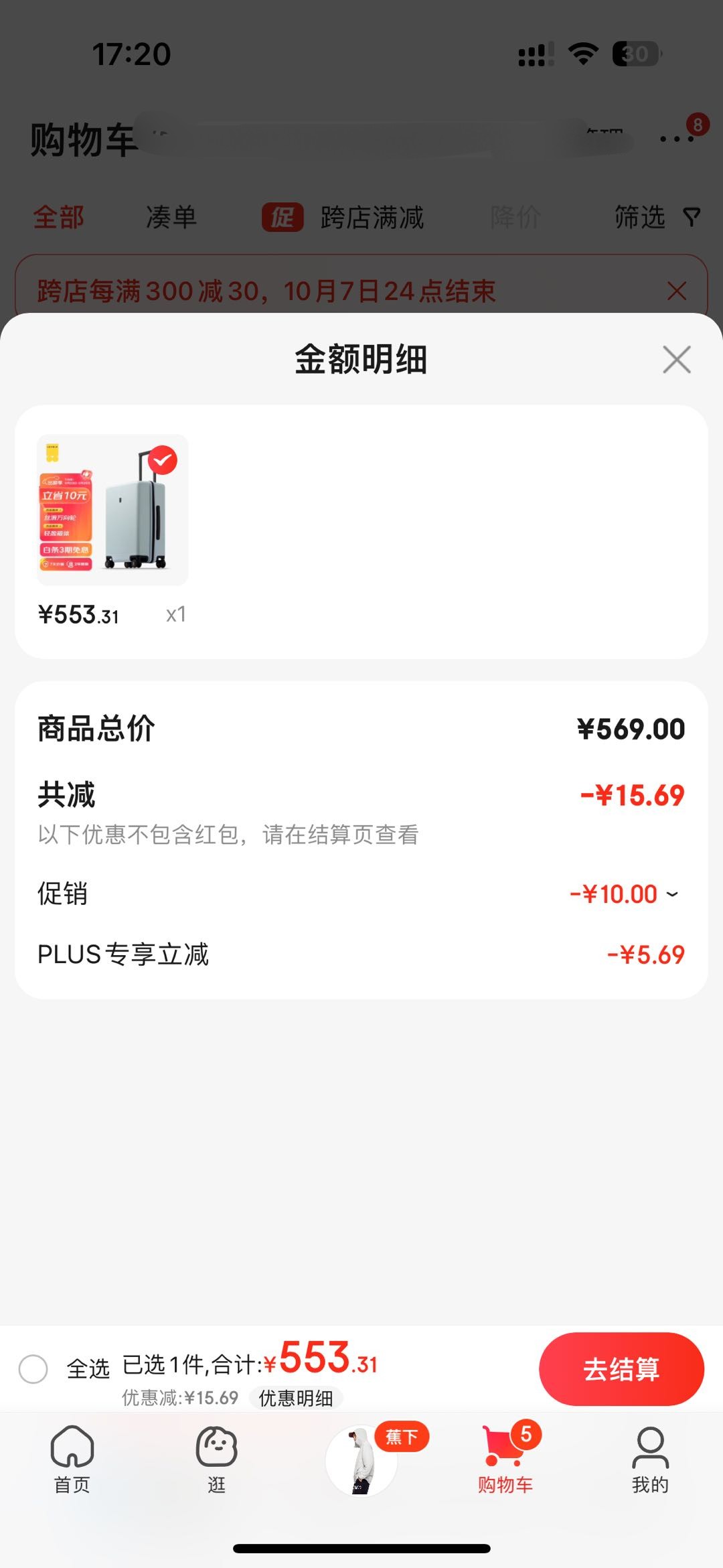Expand the 促销 -¥10.00 discount details
This screenshot has height=1568, width=723.
(675, 894)
